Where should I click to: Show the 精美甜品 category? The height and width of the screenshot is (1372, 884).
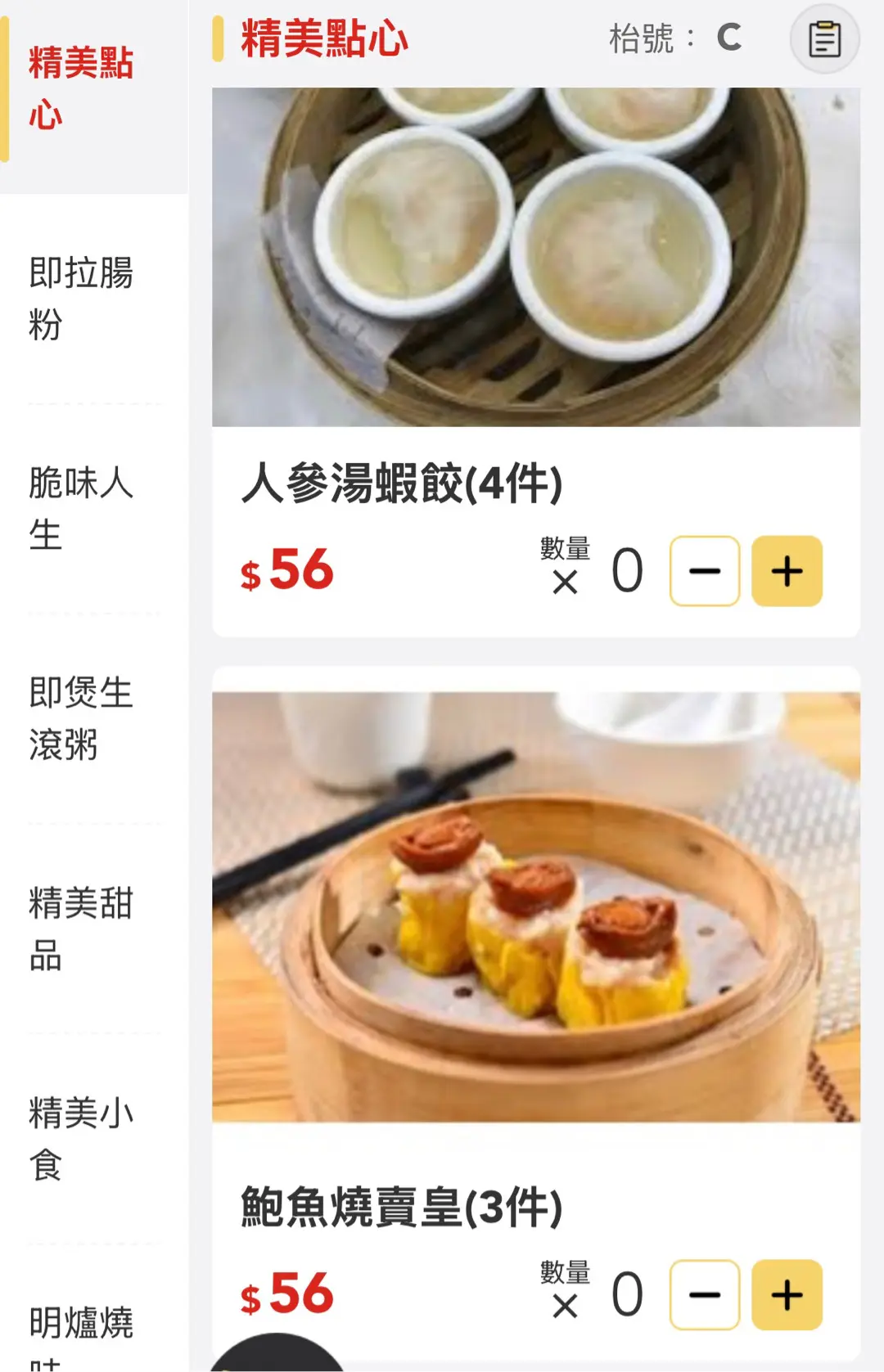pos(81,929)
